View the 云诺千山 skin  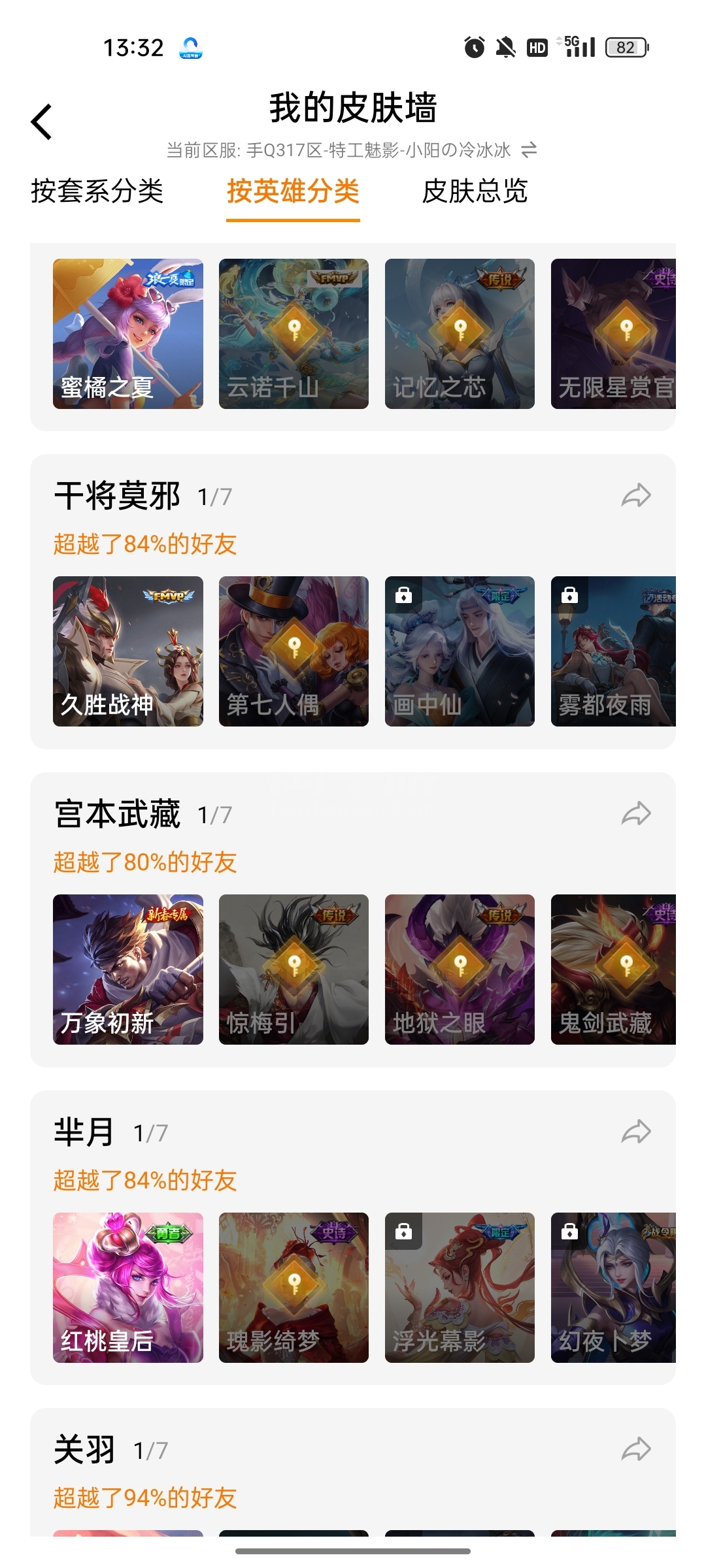point(294,334)
